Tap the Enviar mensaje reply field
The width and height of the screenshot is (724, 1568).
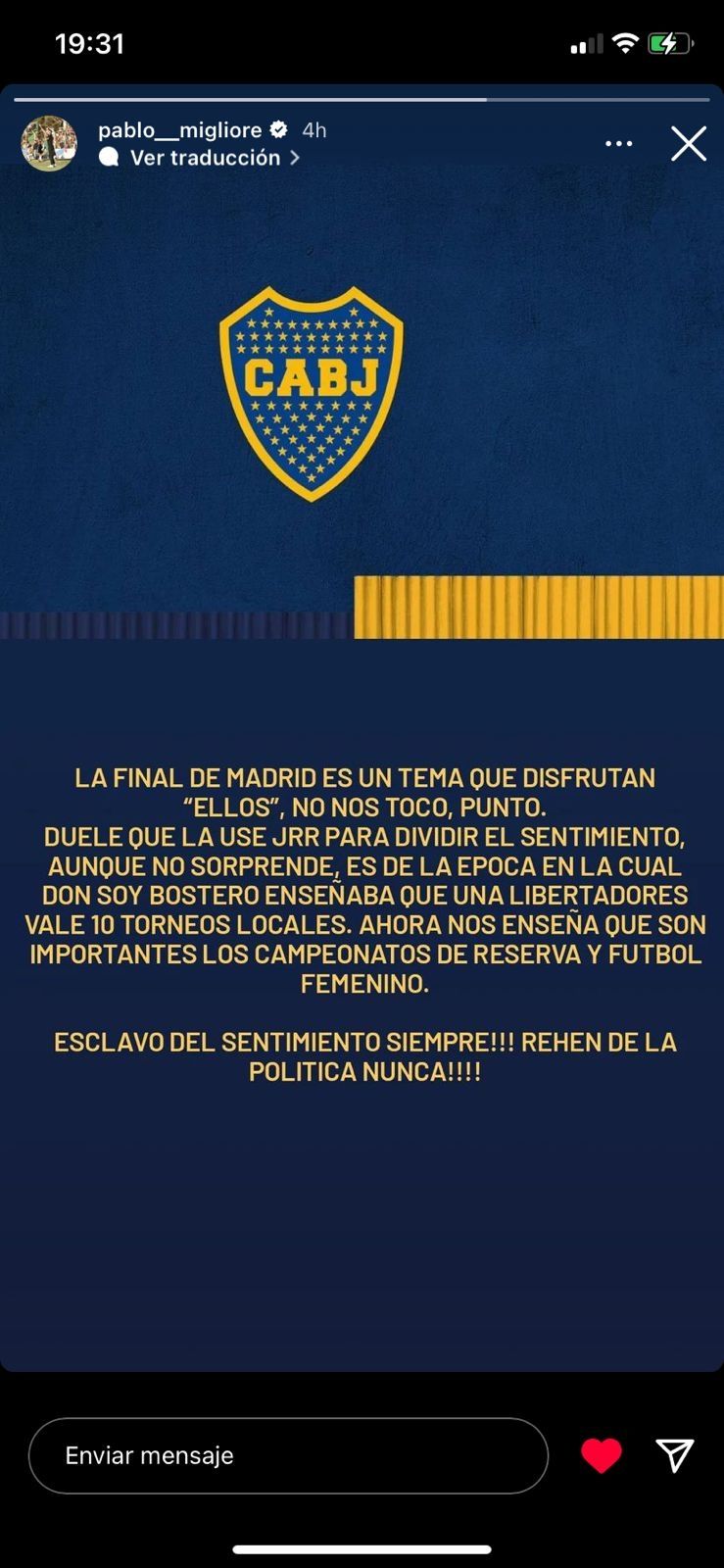click(288, 1455)
